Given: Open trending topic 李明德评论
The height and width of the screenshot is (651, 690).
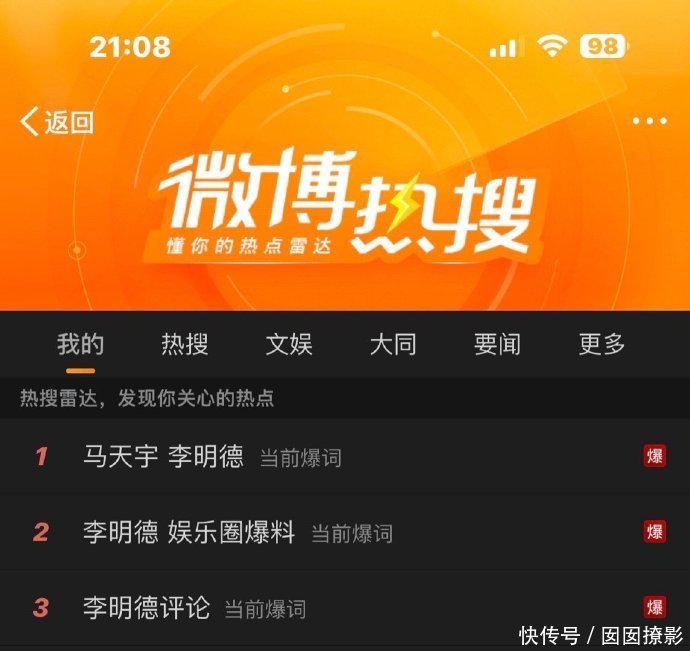Looking at the screenshot, I should 345,608.
